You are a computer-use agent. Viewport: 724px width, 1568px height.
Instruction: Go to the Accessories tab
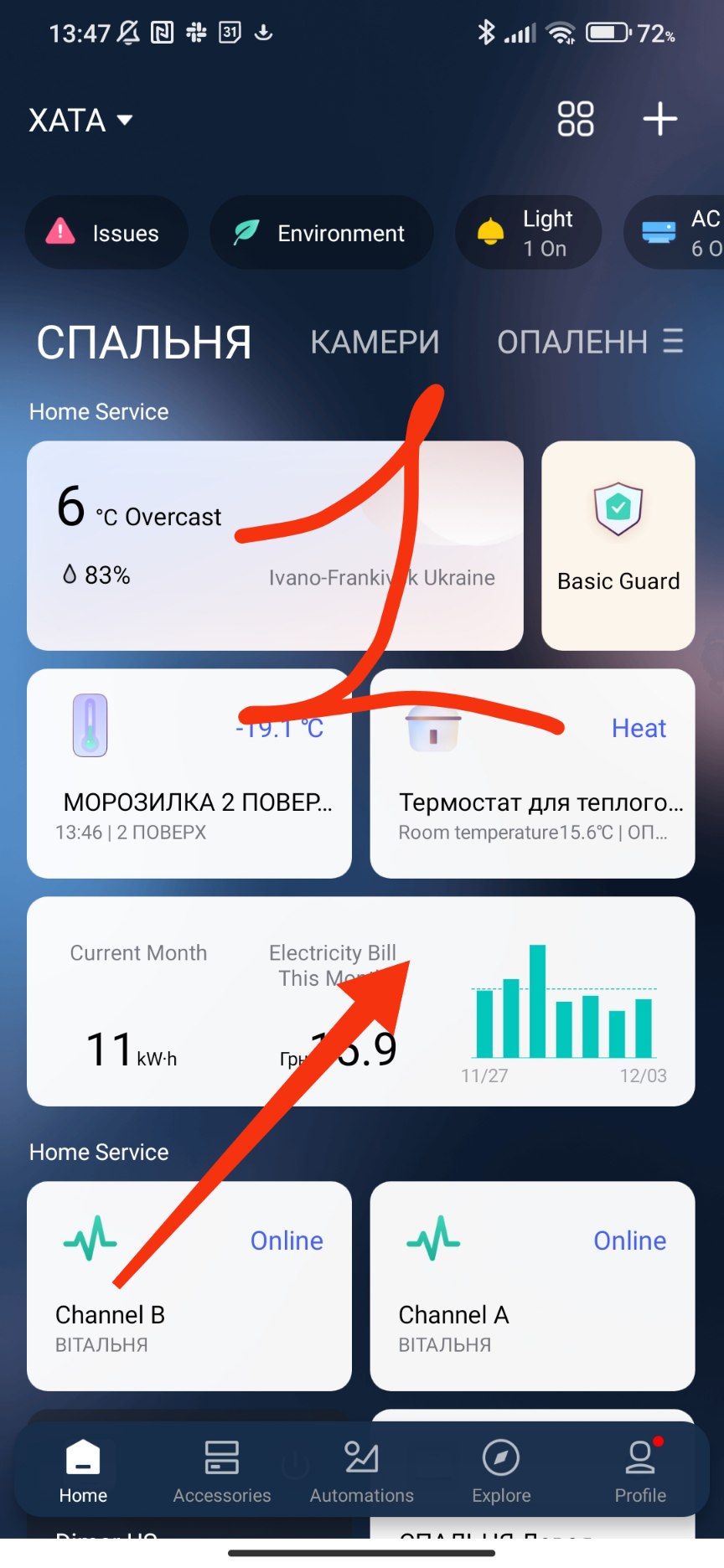coord(222,1471)
